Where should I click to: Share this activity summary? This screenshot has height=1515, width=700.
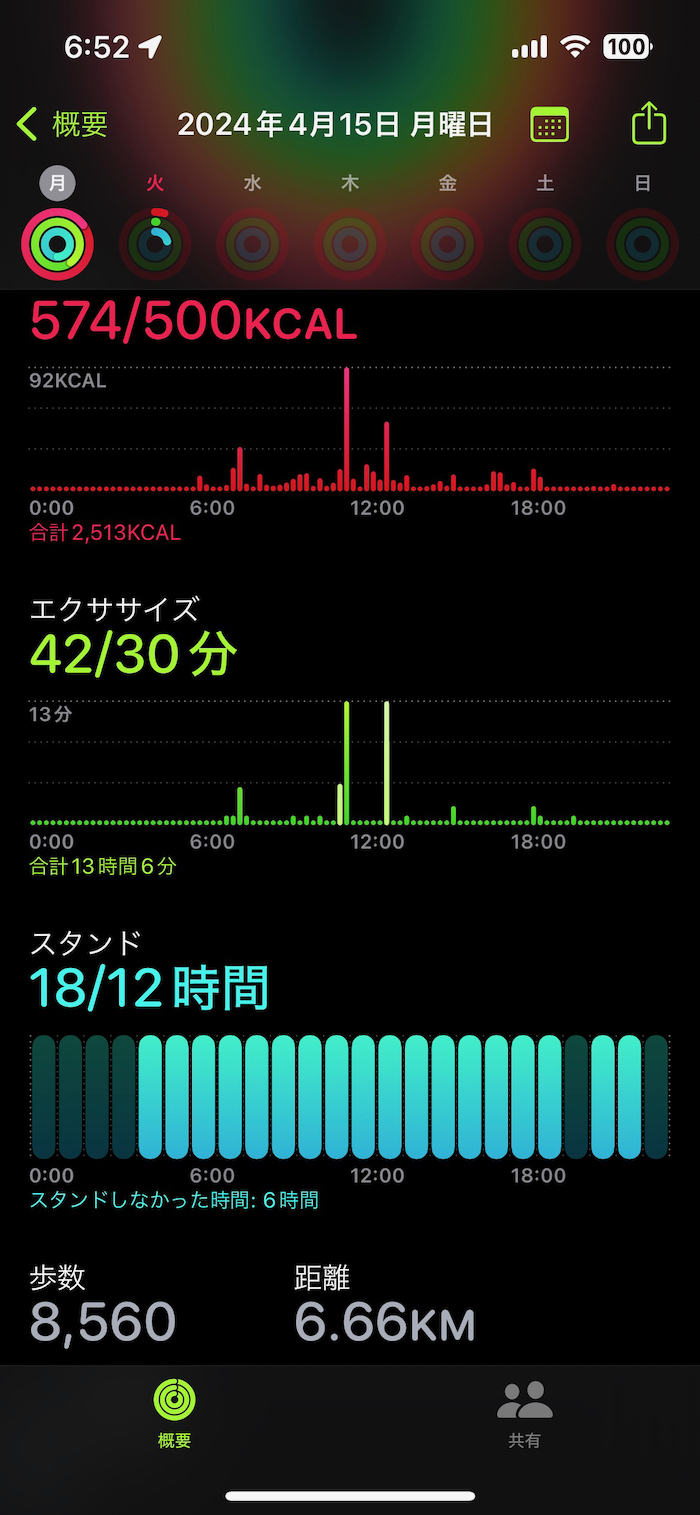click(649, 125)
